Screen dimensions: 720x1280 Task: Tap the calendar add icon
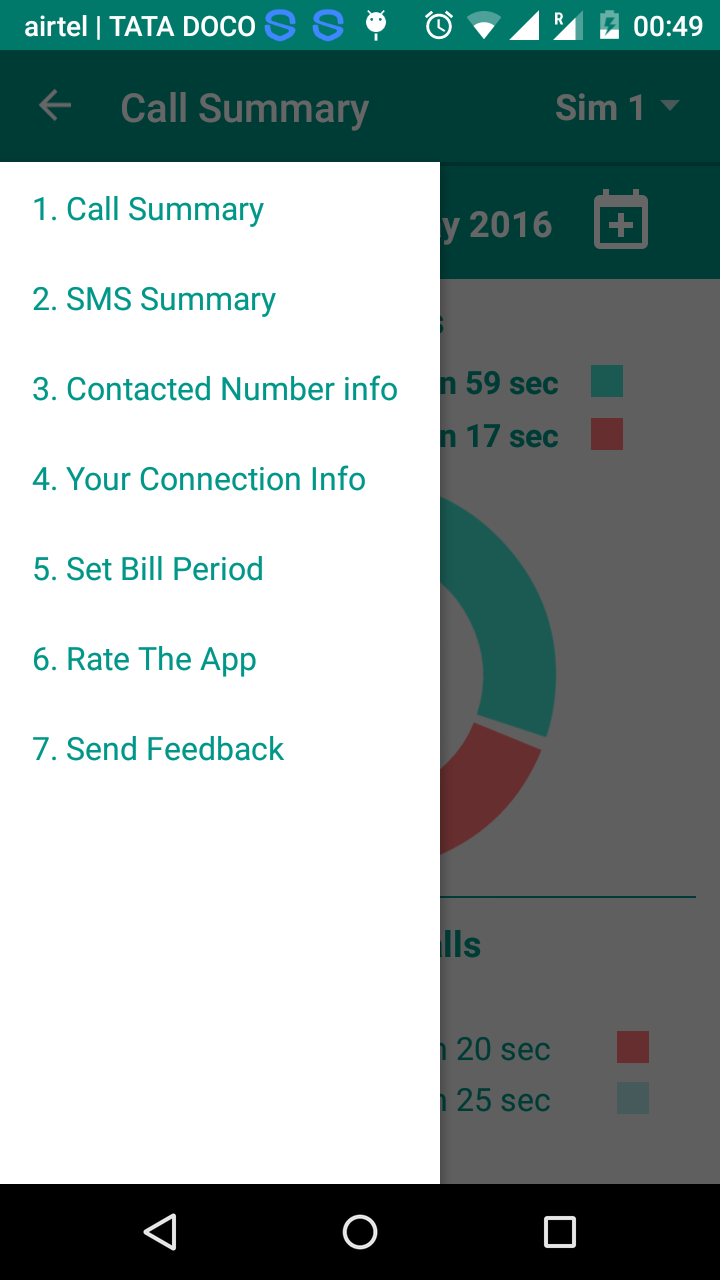coord(621,220)
